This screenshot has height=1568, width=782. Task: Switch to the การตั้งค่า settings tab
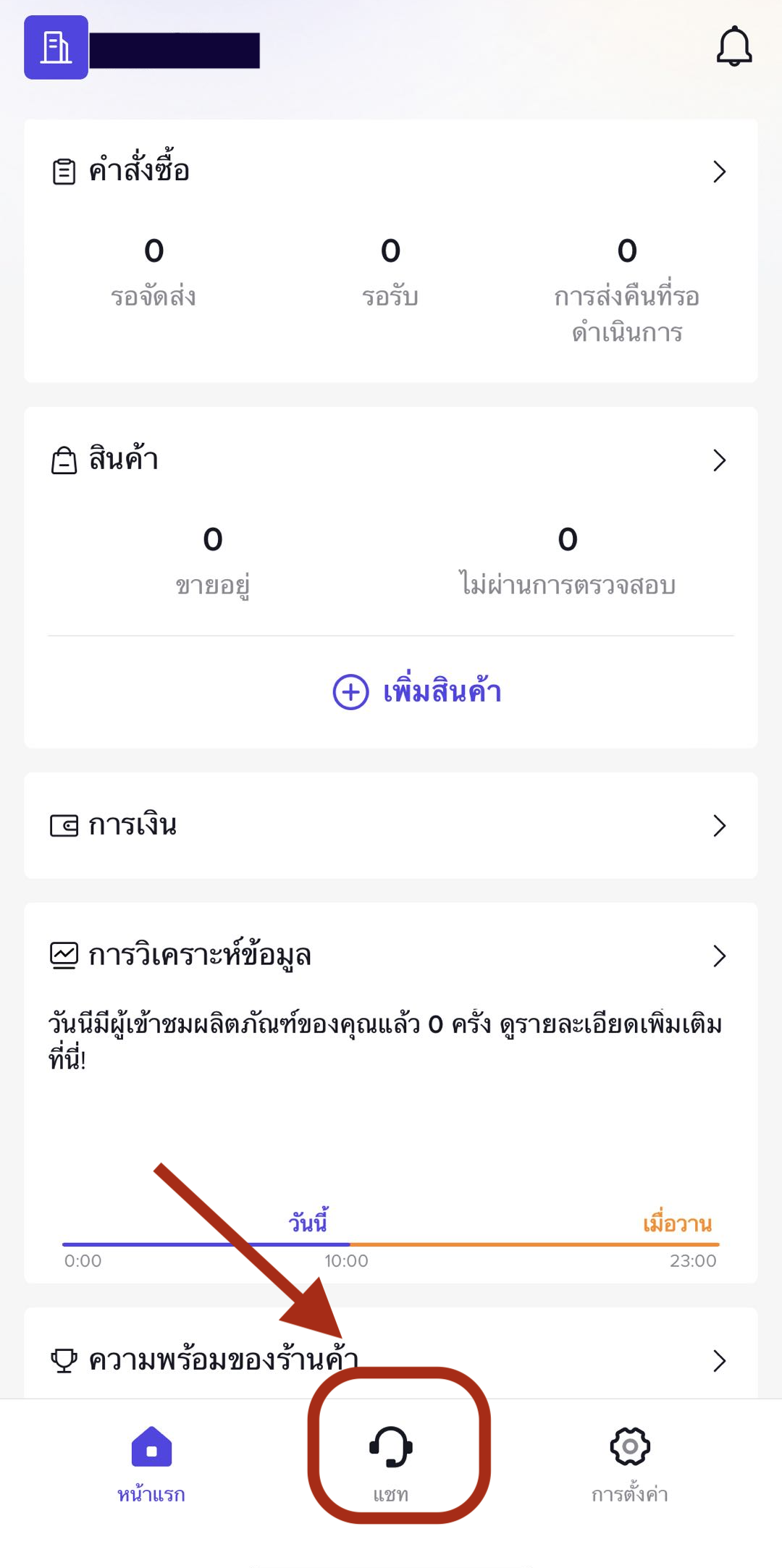coord(630,1462)
